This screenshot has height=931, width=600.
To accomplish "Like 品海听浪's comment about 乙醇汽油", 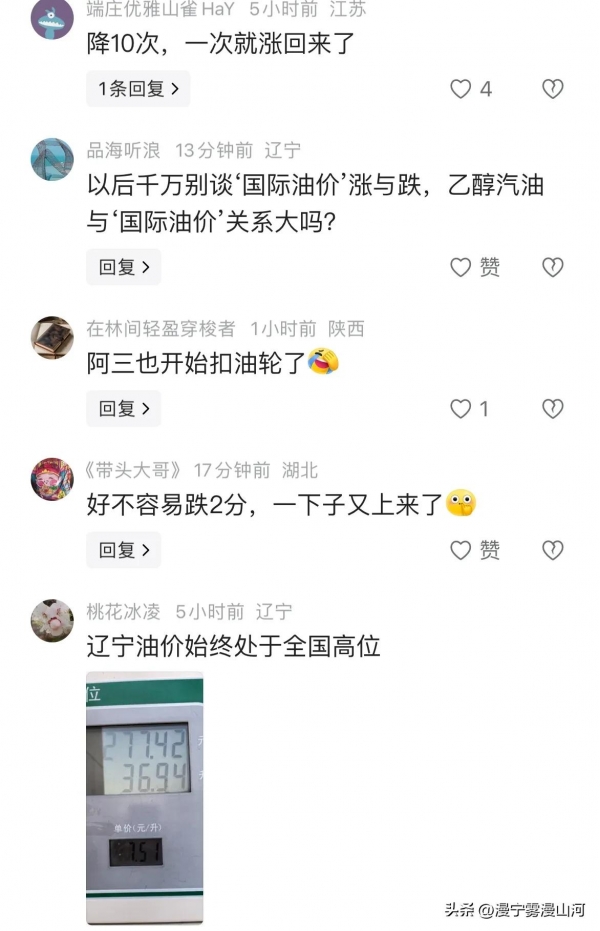I will click(x=461, y=267).
